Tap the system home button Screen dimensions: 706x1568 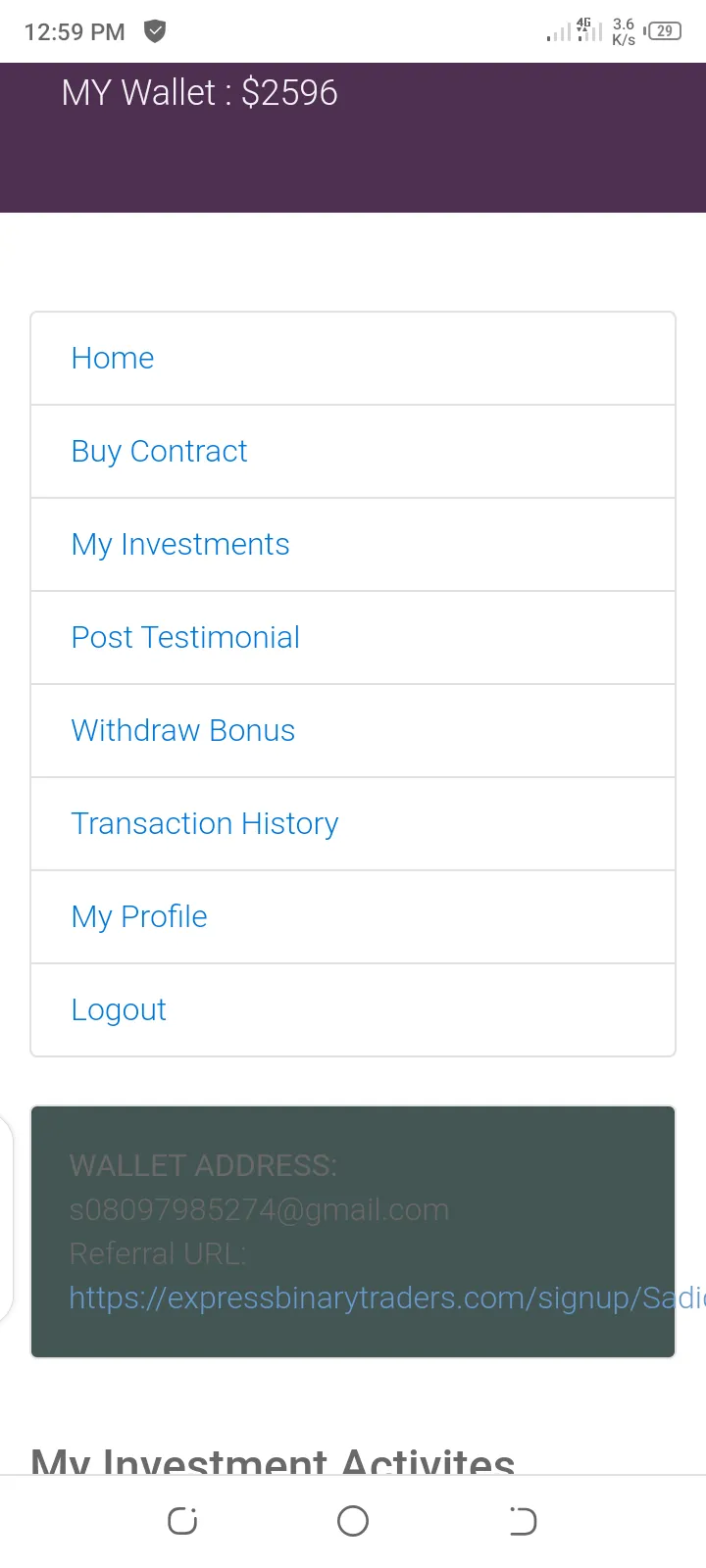(353, 1521)
